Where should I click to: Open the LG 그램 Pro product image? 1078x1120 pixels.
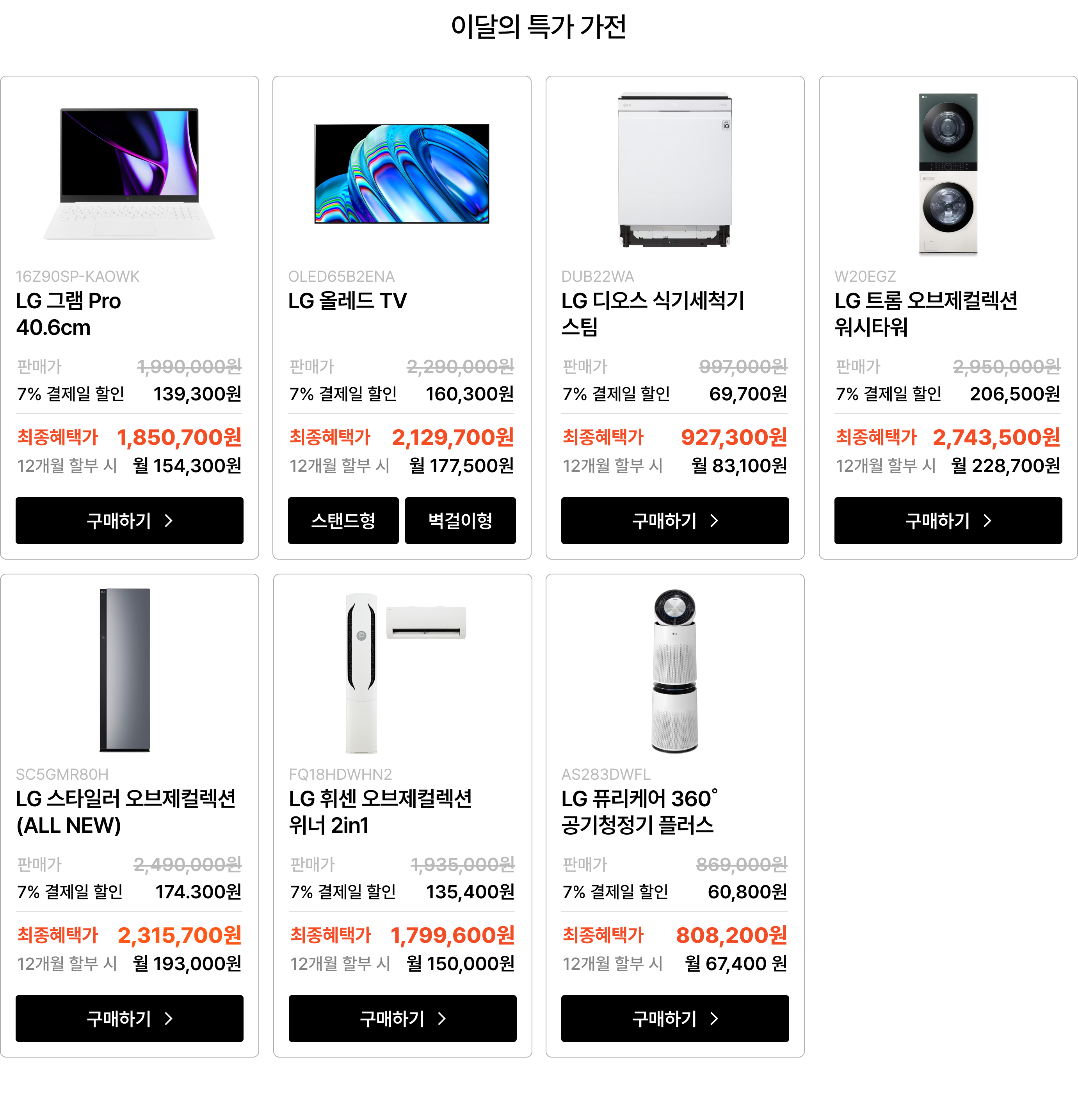coord(129,173)
